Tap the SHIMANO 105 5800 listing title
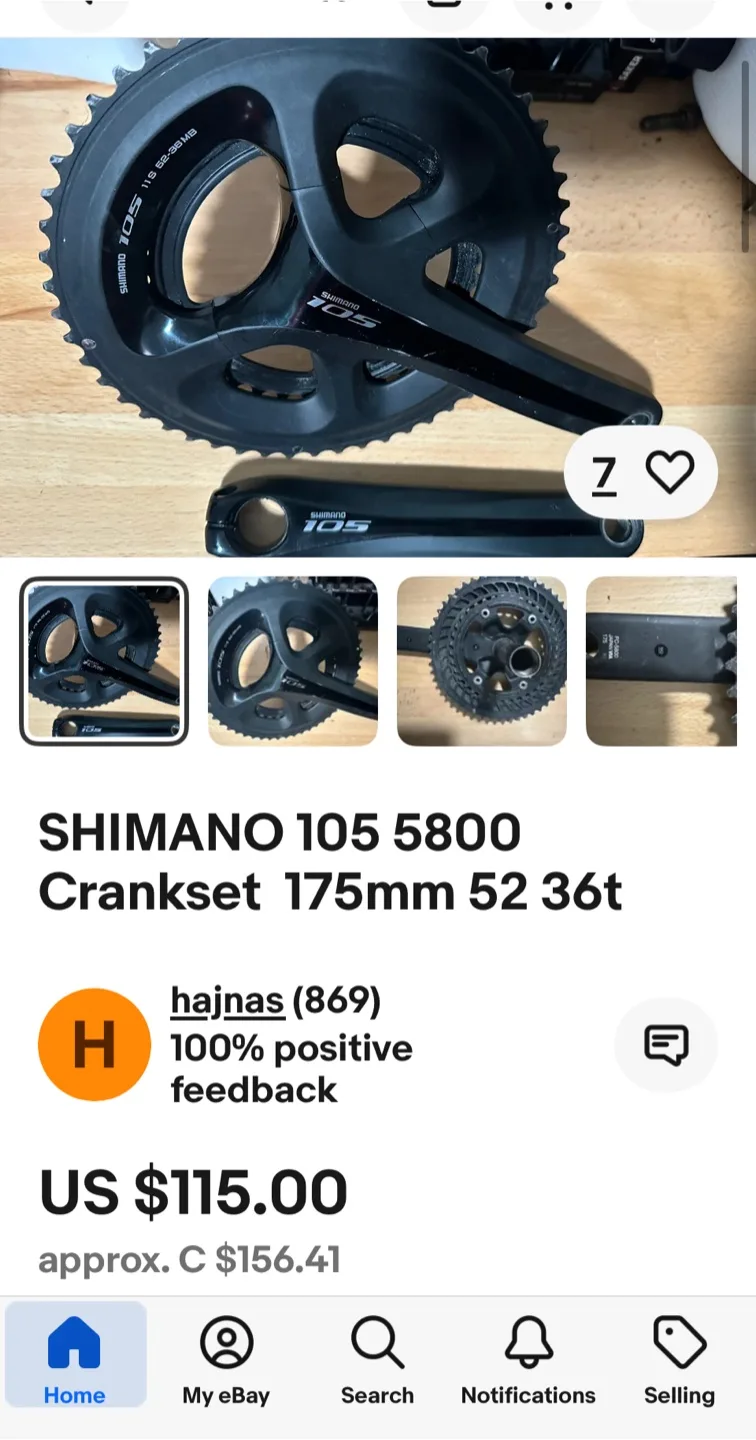The image size is (756, 1440). [x=330, y=862]
